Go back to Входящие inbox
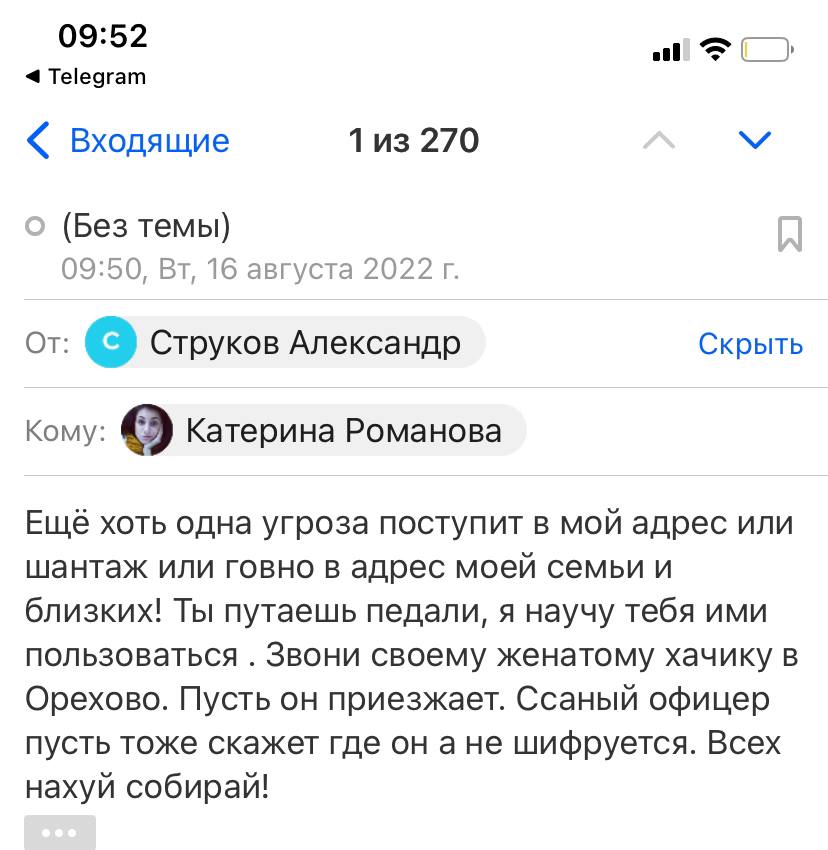Screen dimensions: 828x850 coord(128,141)
